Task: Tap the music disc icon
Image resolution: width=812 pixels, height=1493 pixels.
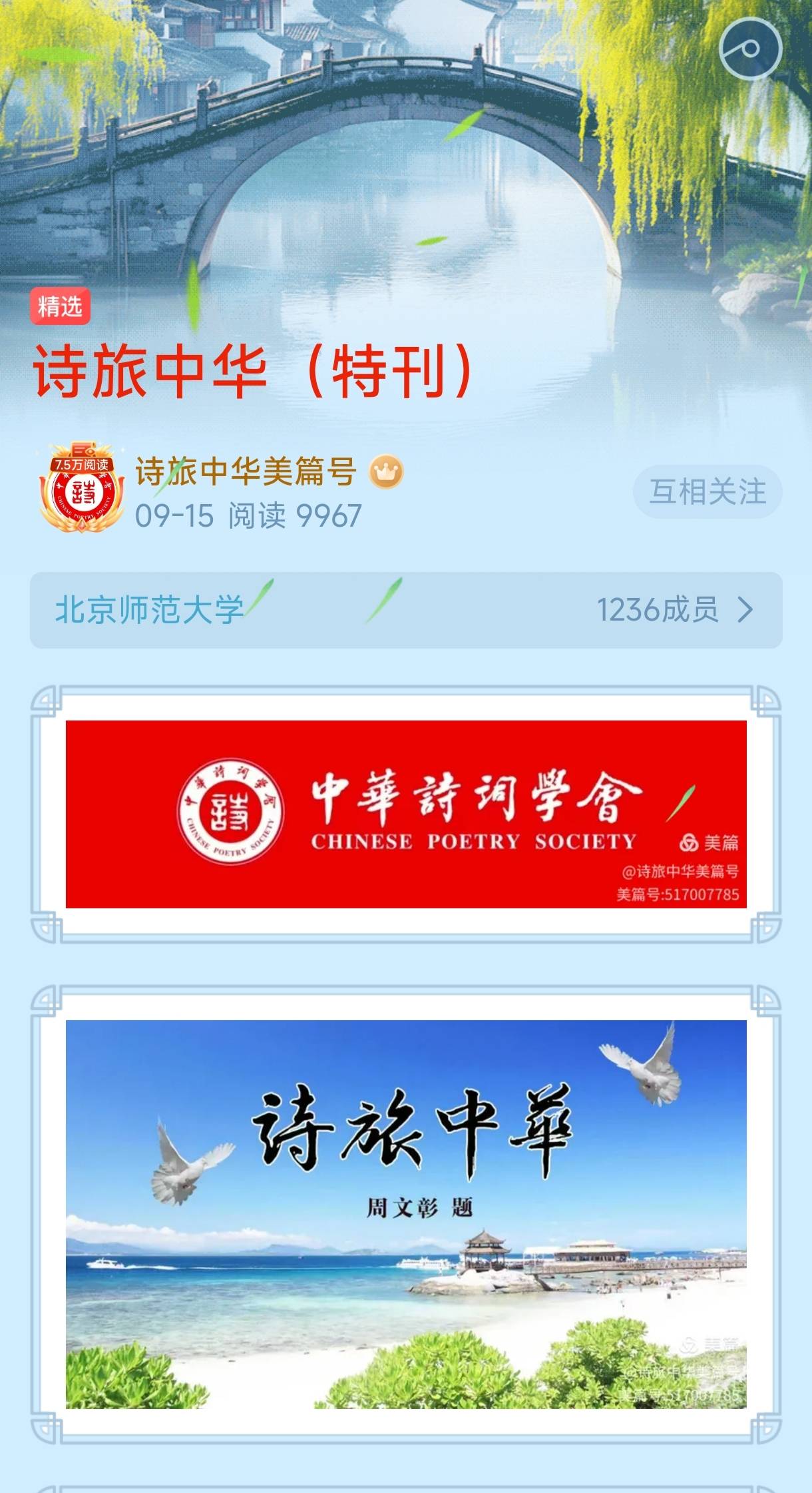Action: point(750,49)
